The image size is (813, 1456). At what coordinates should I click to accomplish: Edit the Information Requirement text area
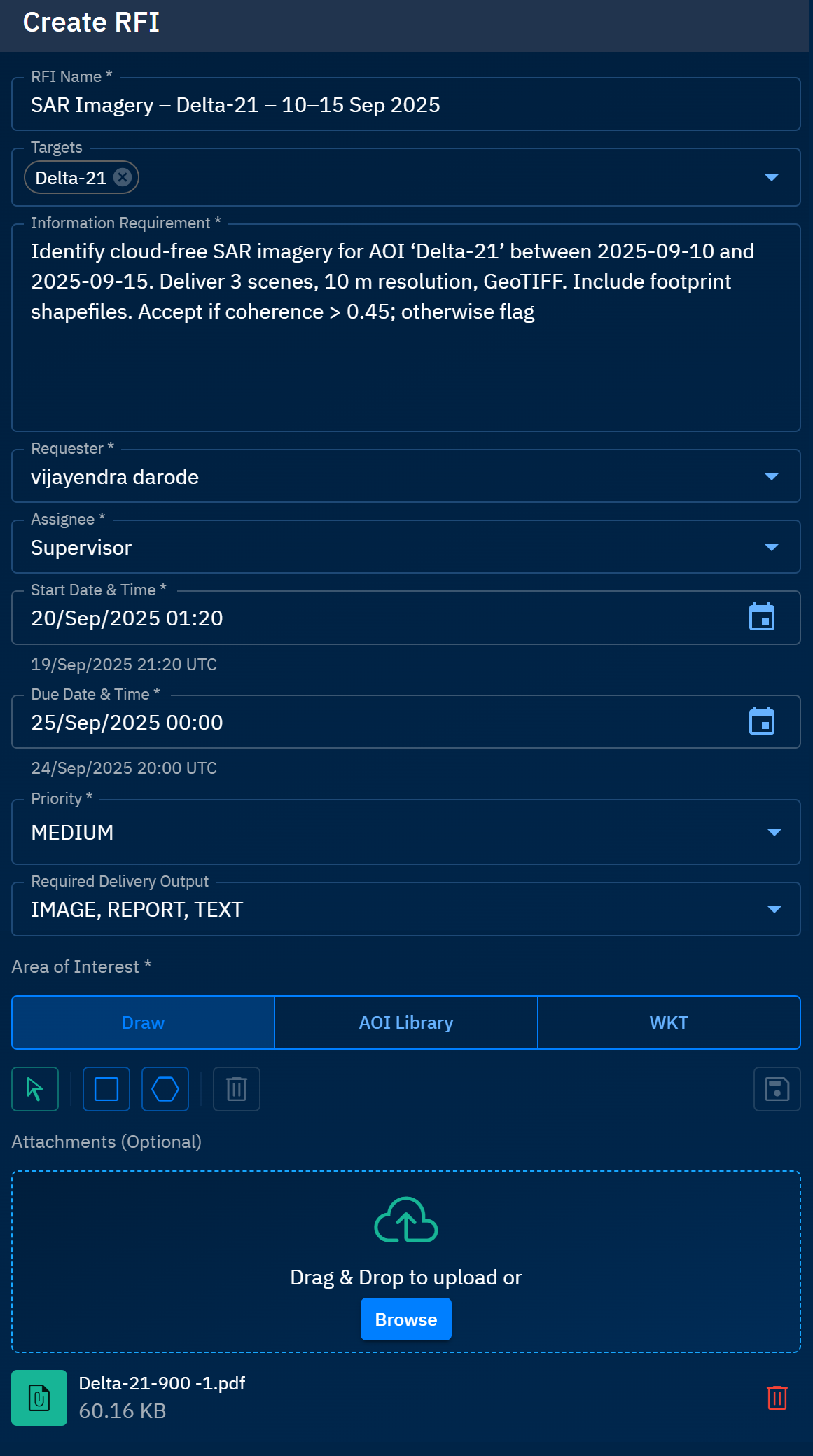point(405,327)
